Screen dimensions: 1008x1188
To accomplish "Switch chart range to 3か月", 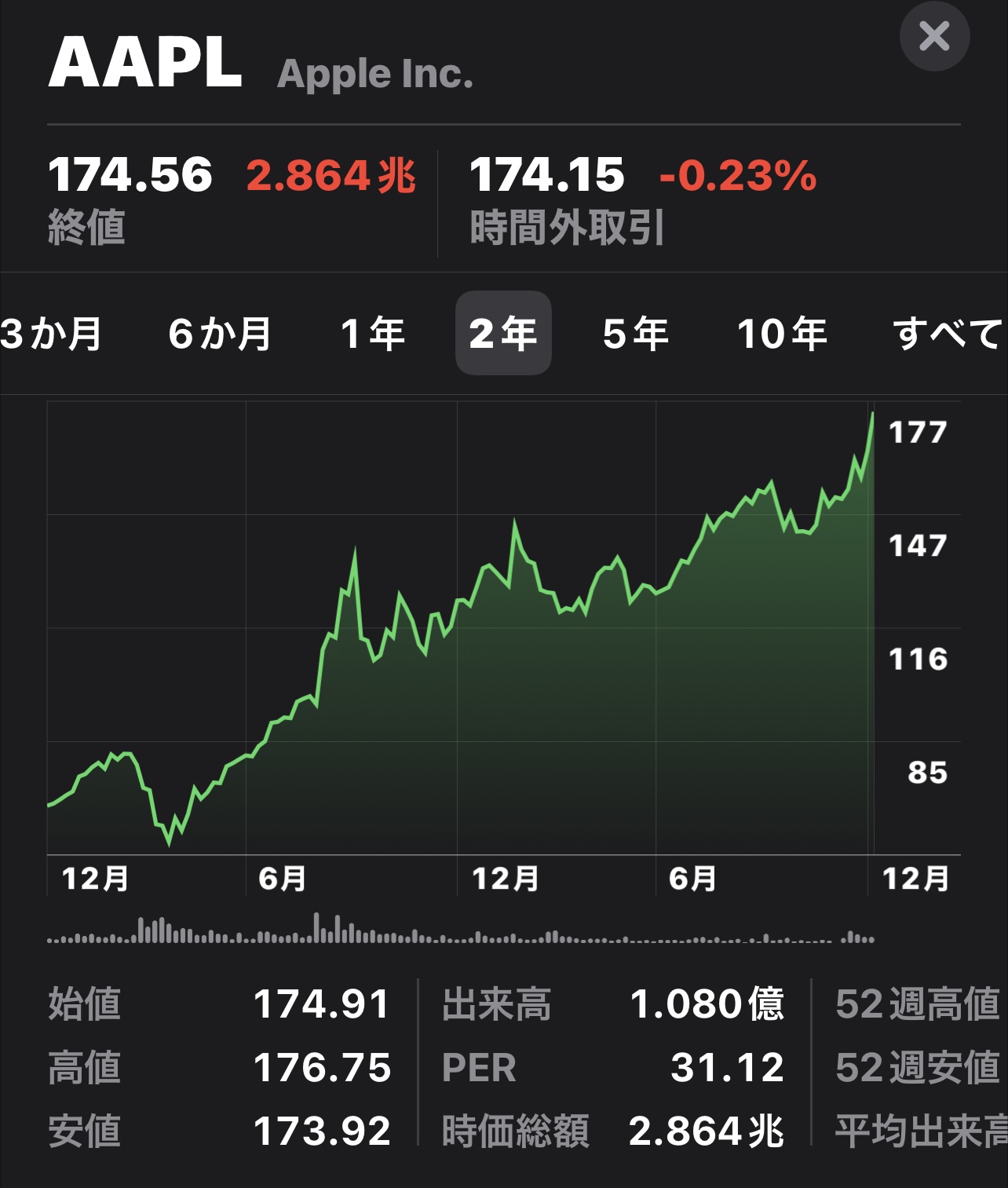I will [51, 334].
